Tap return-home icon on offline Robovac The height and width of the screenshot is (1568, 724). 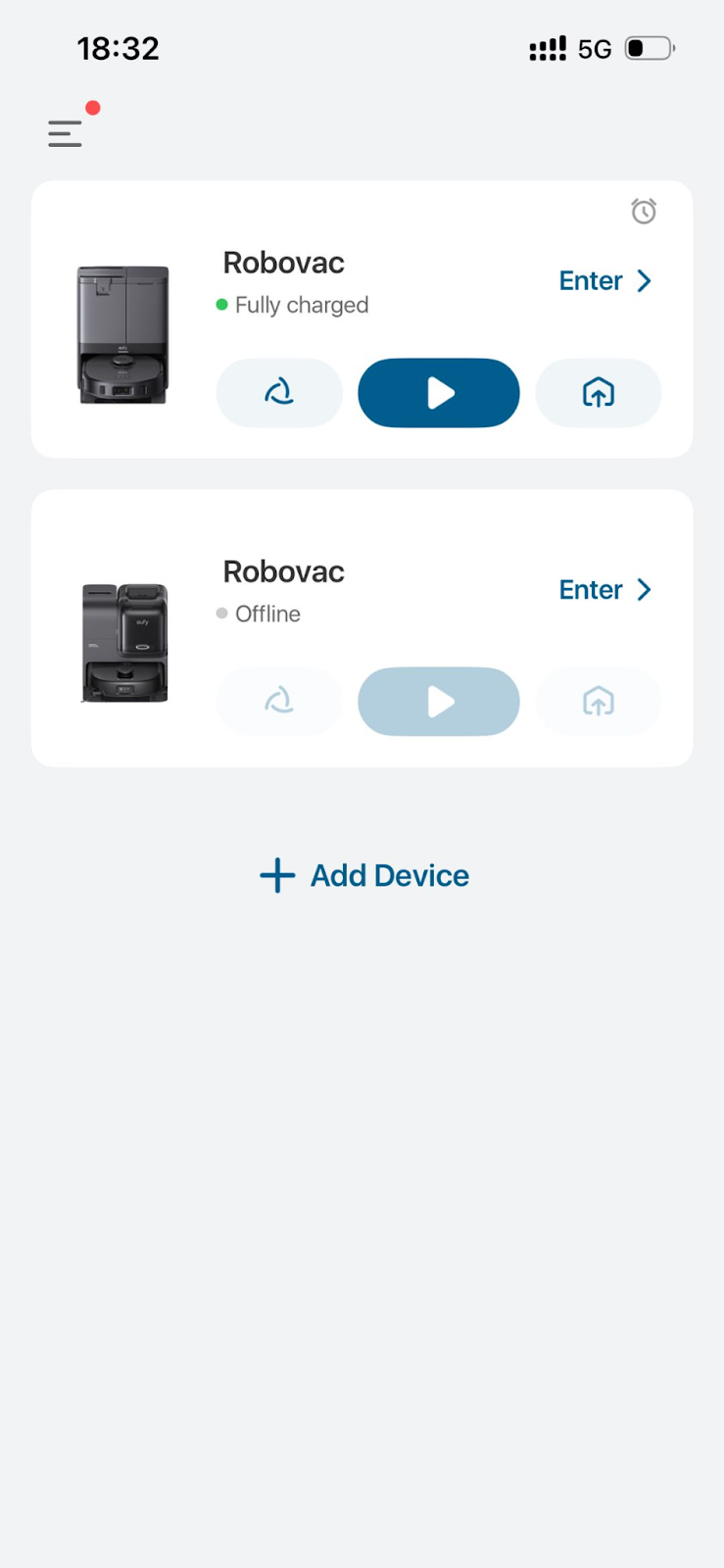[598, 702]
